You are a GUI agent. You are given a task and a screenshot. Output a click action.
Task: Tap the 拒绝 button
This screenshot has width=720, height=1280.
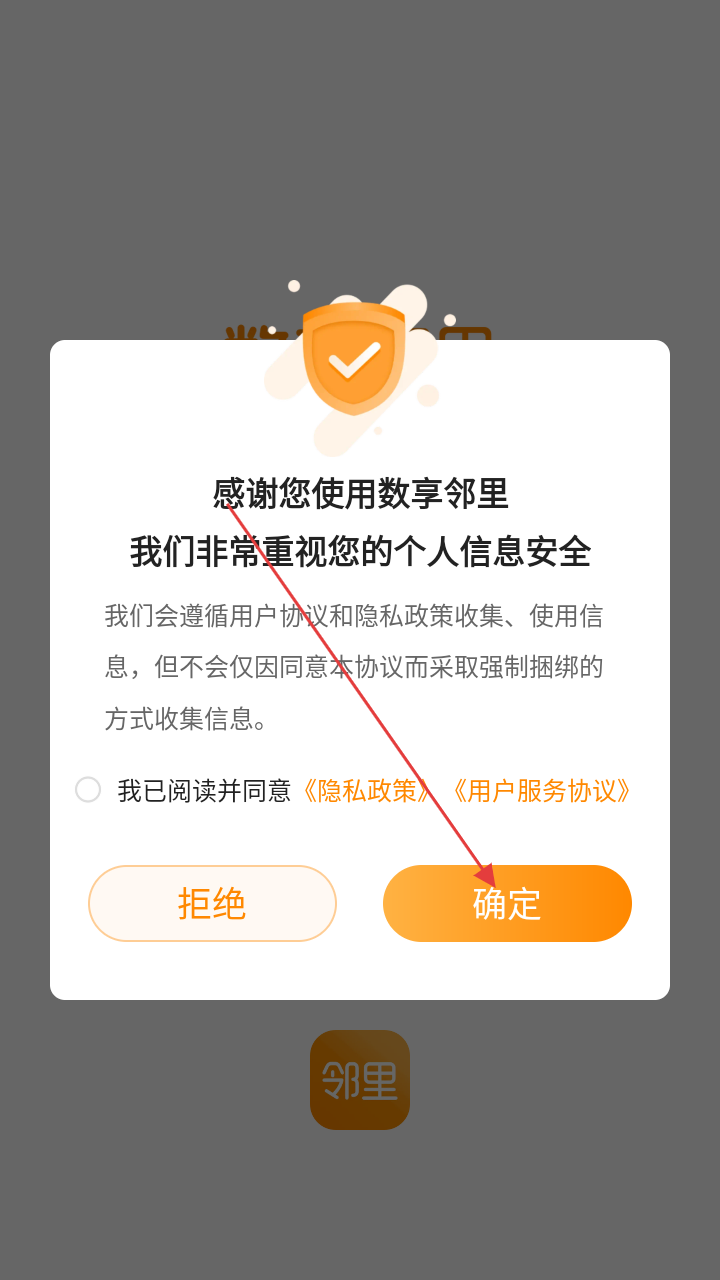[212, 904]
